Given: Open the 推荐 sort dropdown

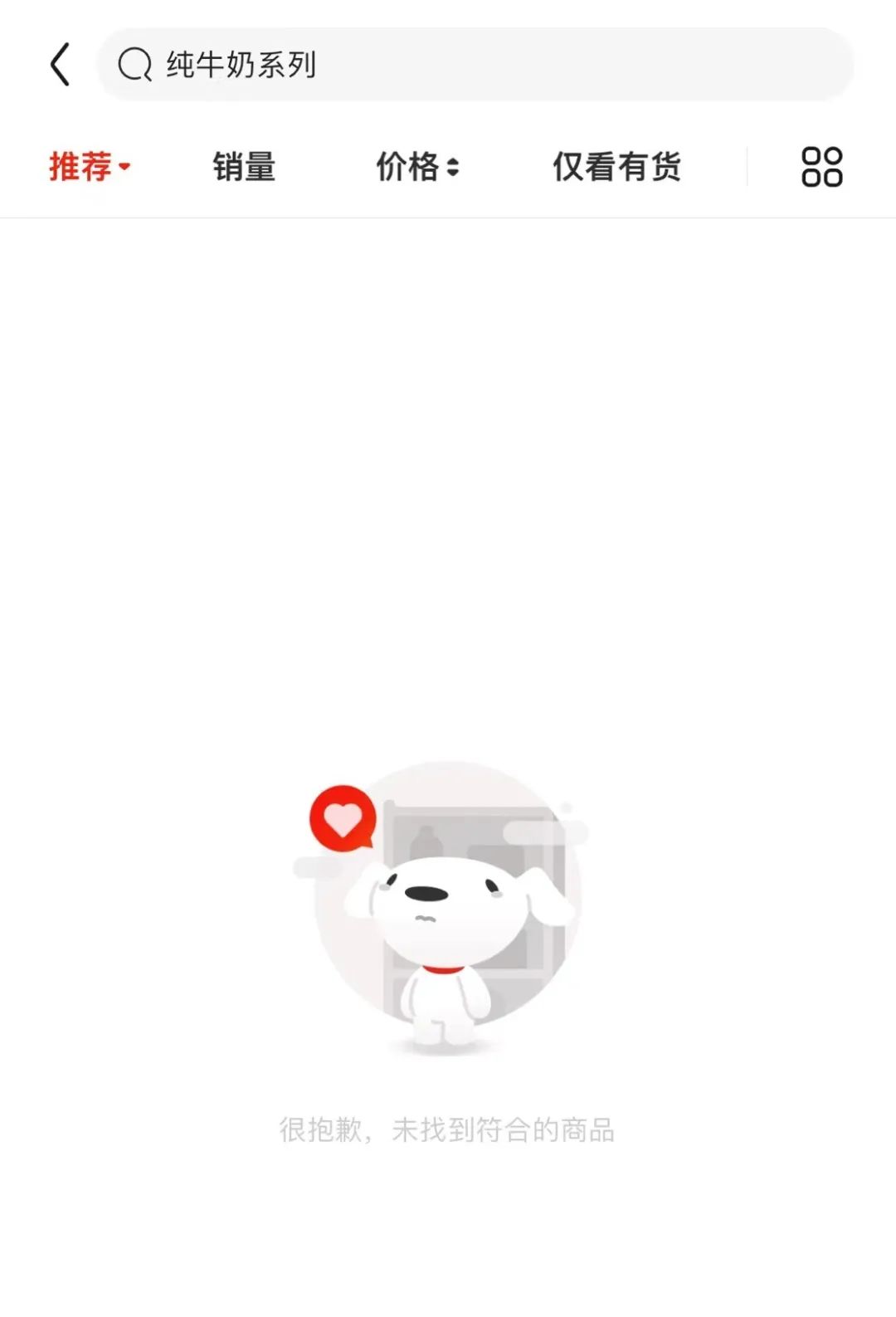Looking at the screenshot, I should 90,167.
